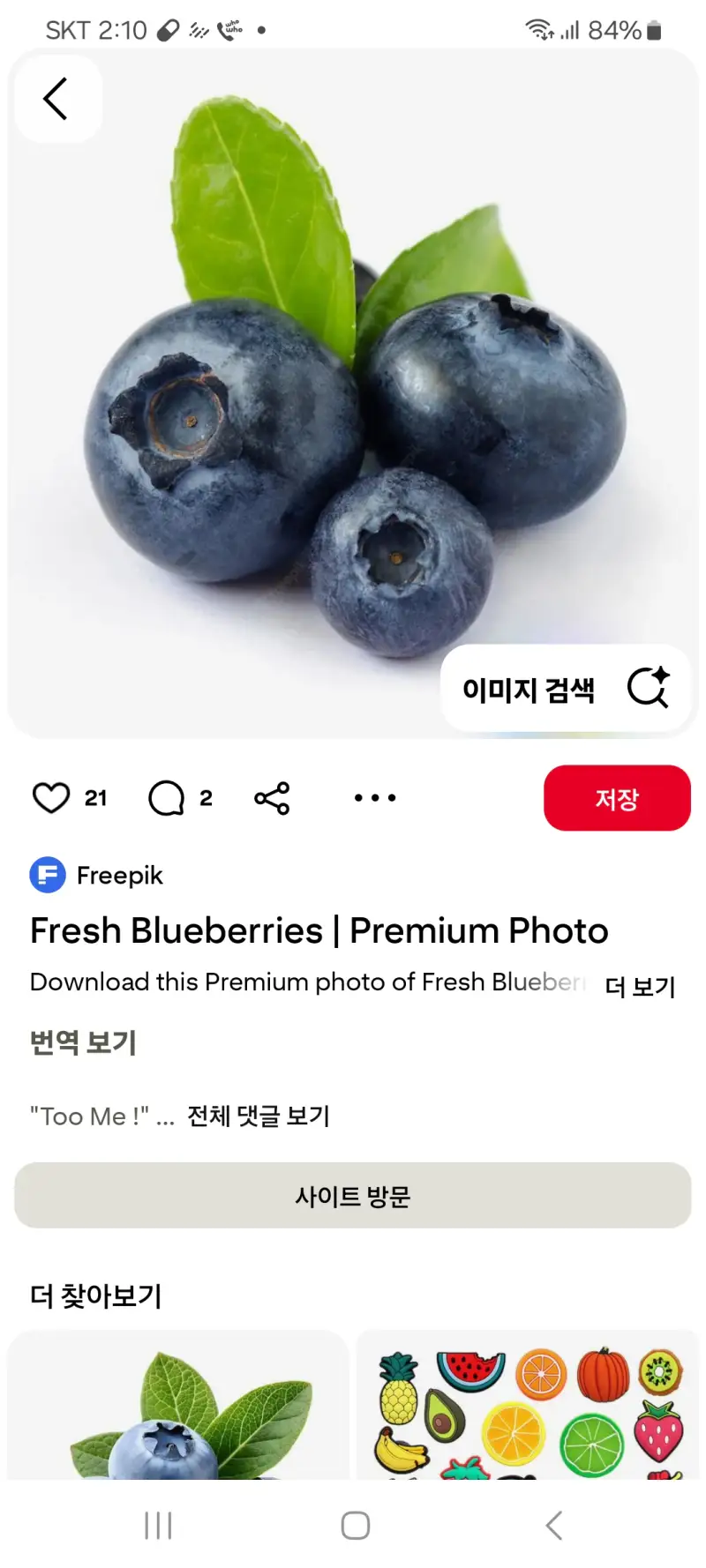706x1568 pixels.
Task: Open the comments bubble icon
Action: [167, 798]
